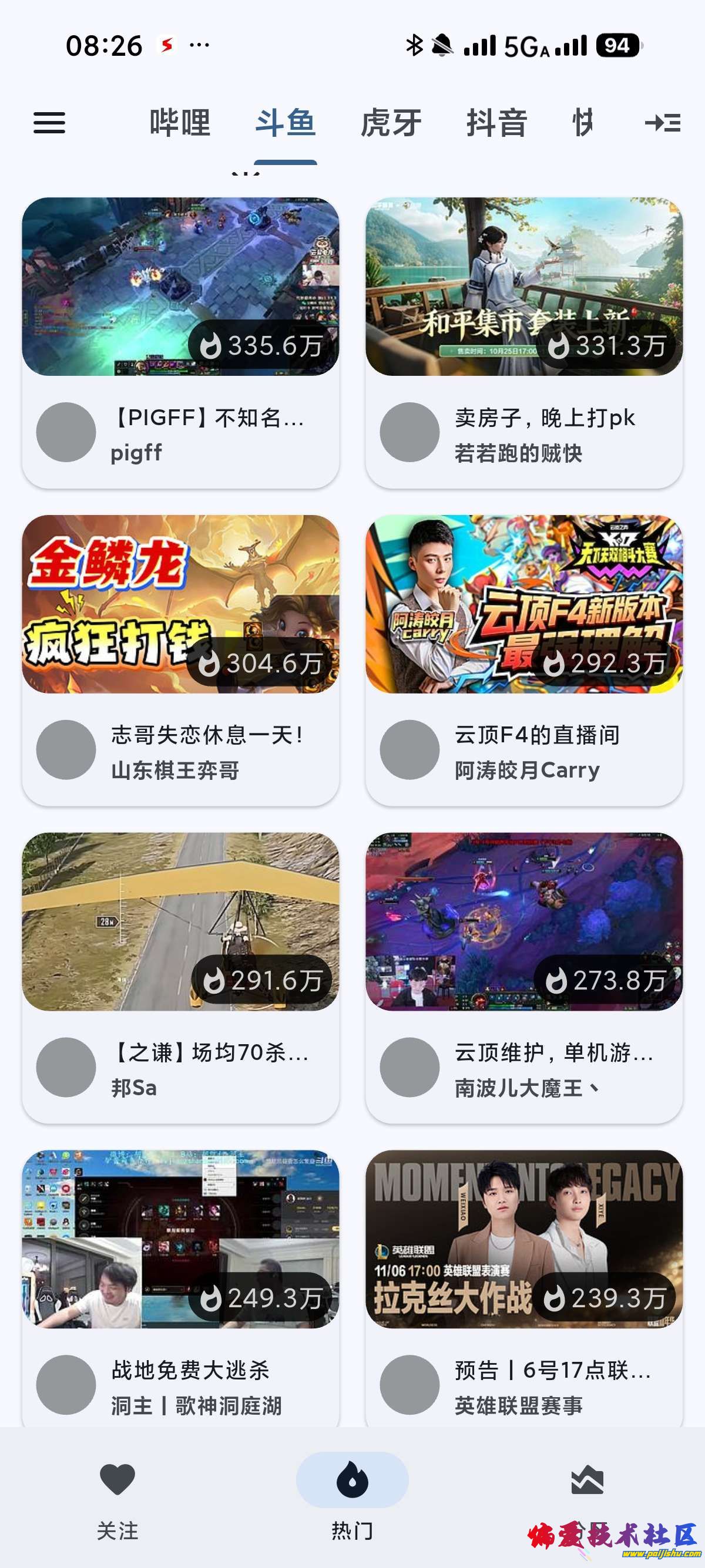The image size is (705, 1568).
Task: Open the navigation drawer menu
Action: [51, 122]
